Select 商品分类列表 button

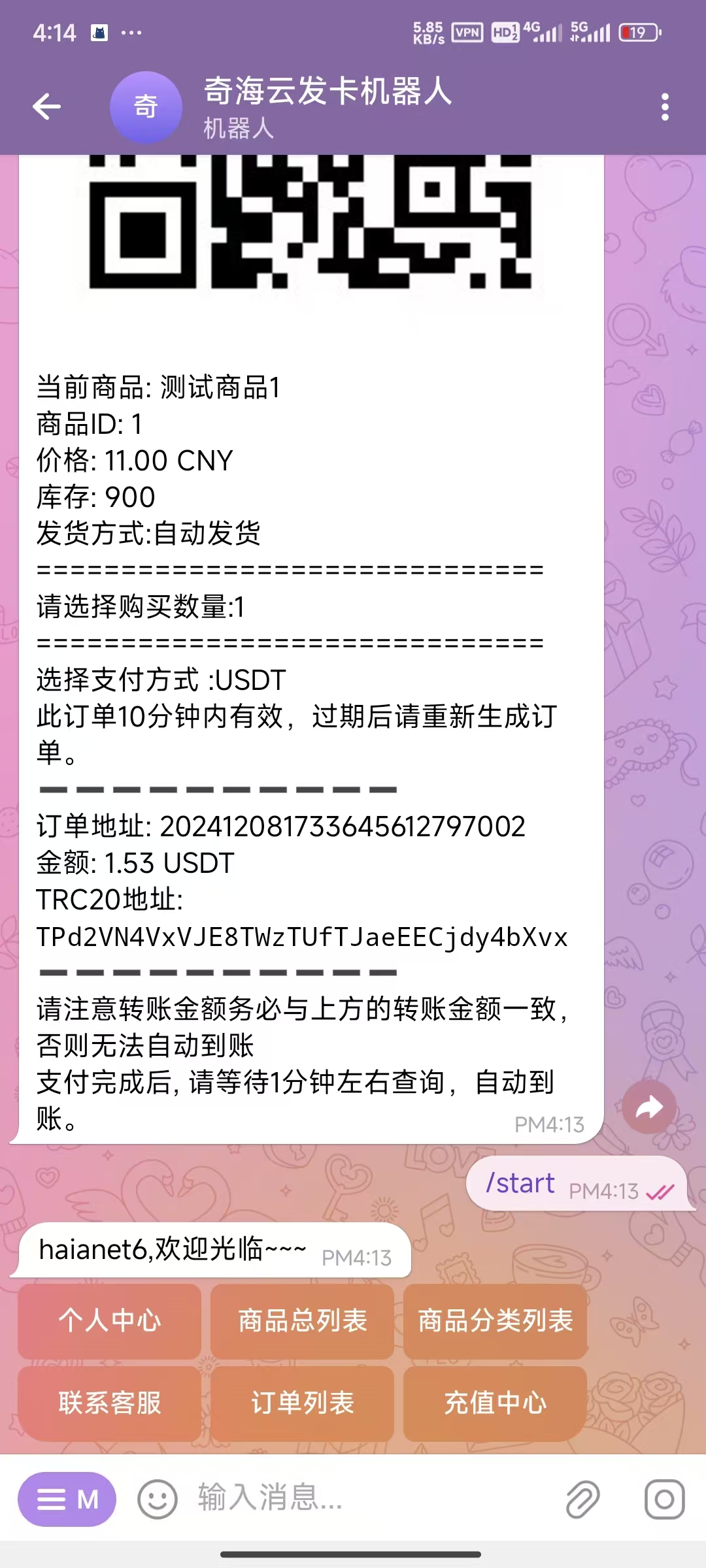pyautogui.click(x=495, y=1320)
